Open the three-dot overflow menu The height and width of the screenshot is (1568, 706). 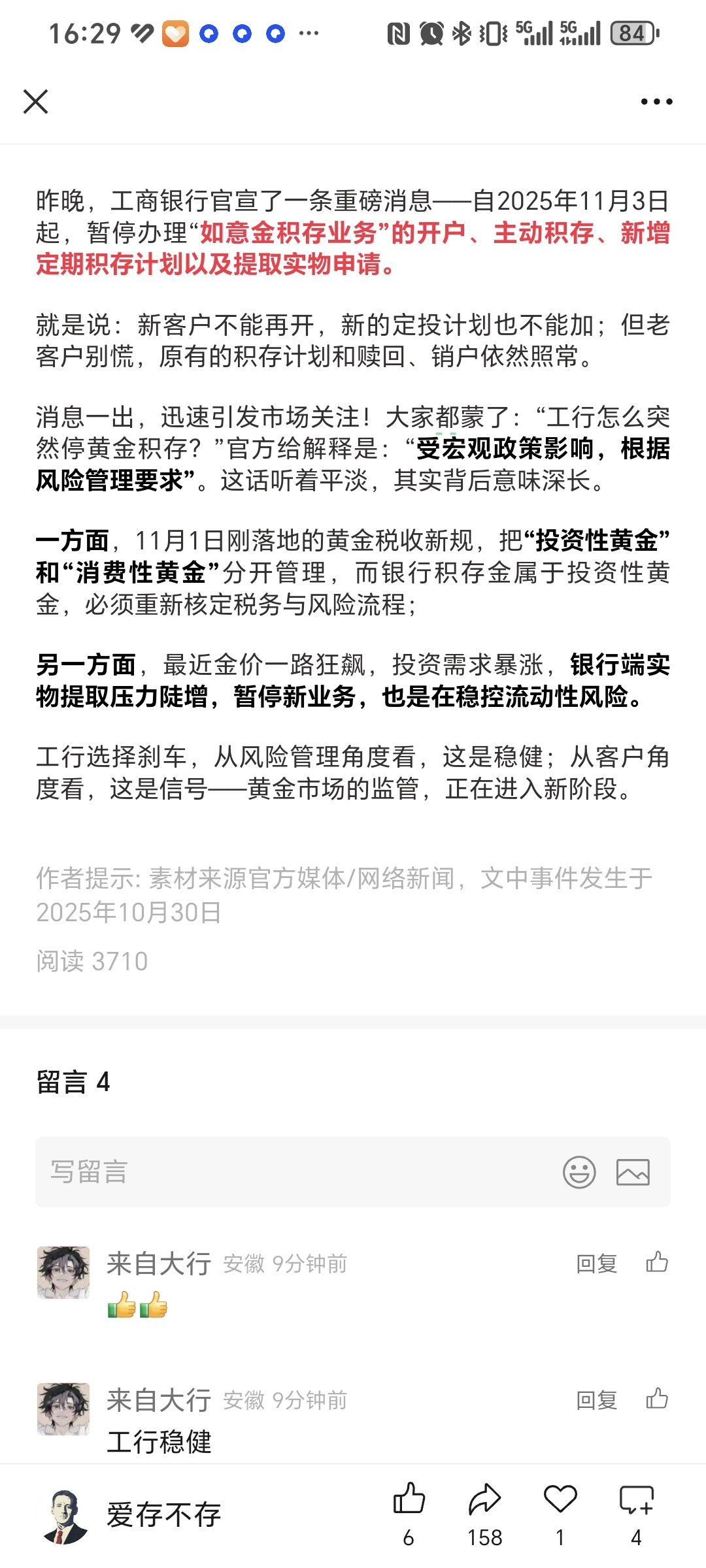[x=656, y=102]
